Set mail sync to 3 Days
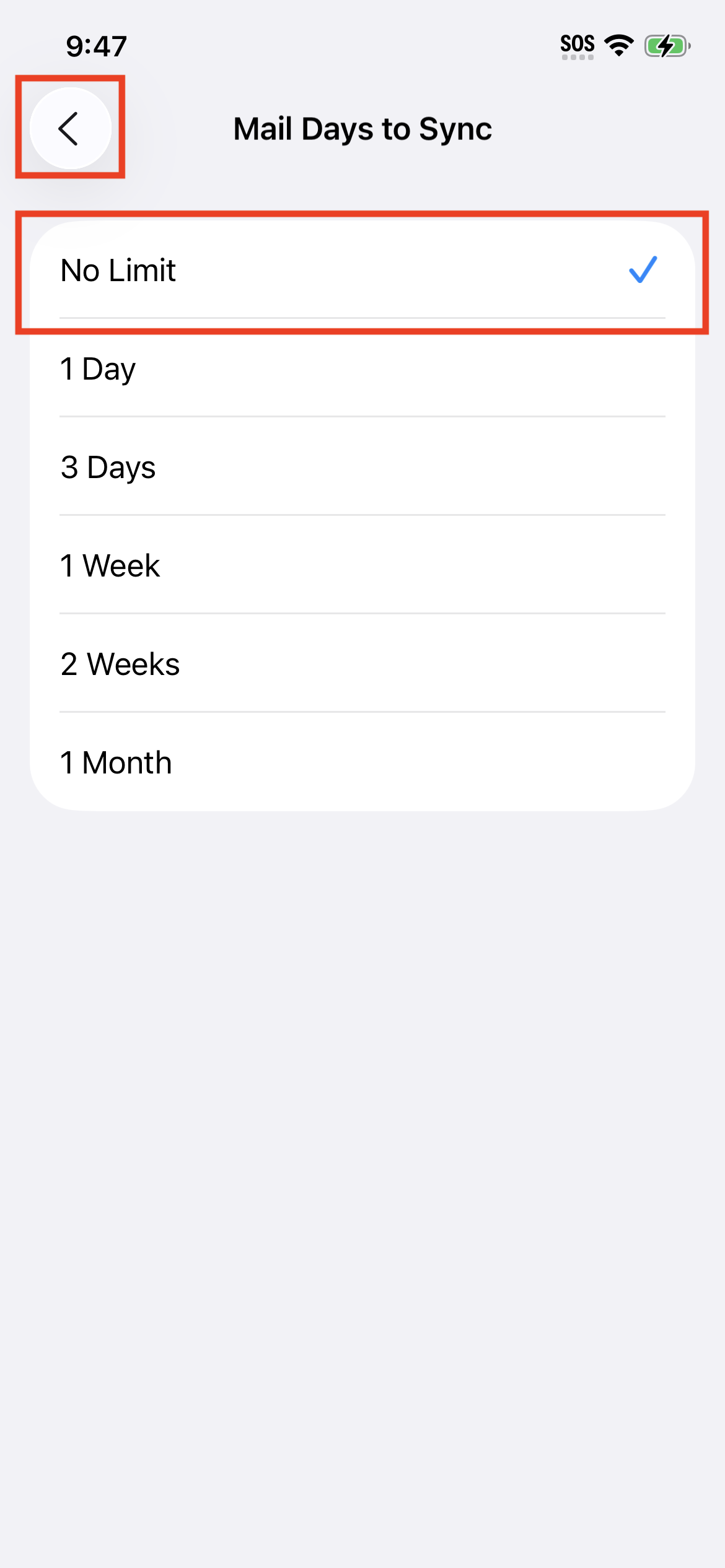 (362, 468)
